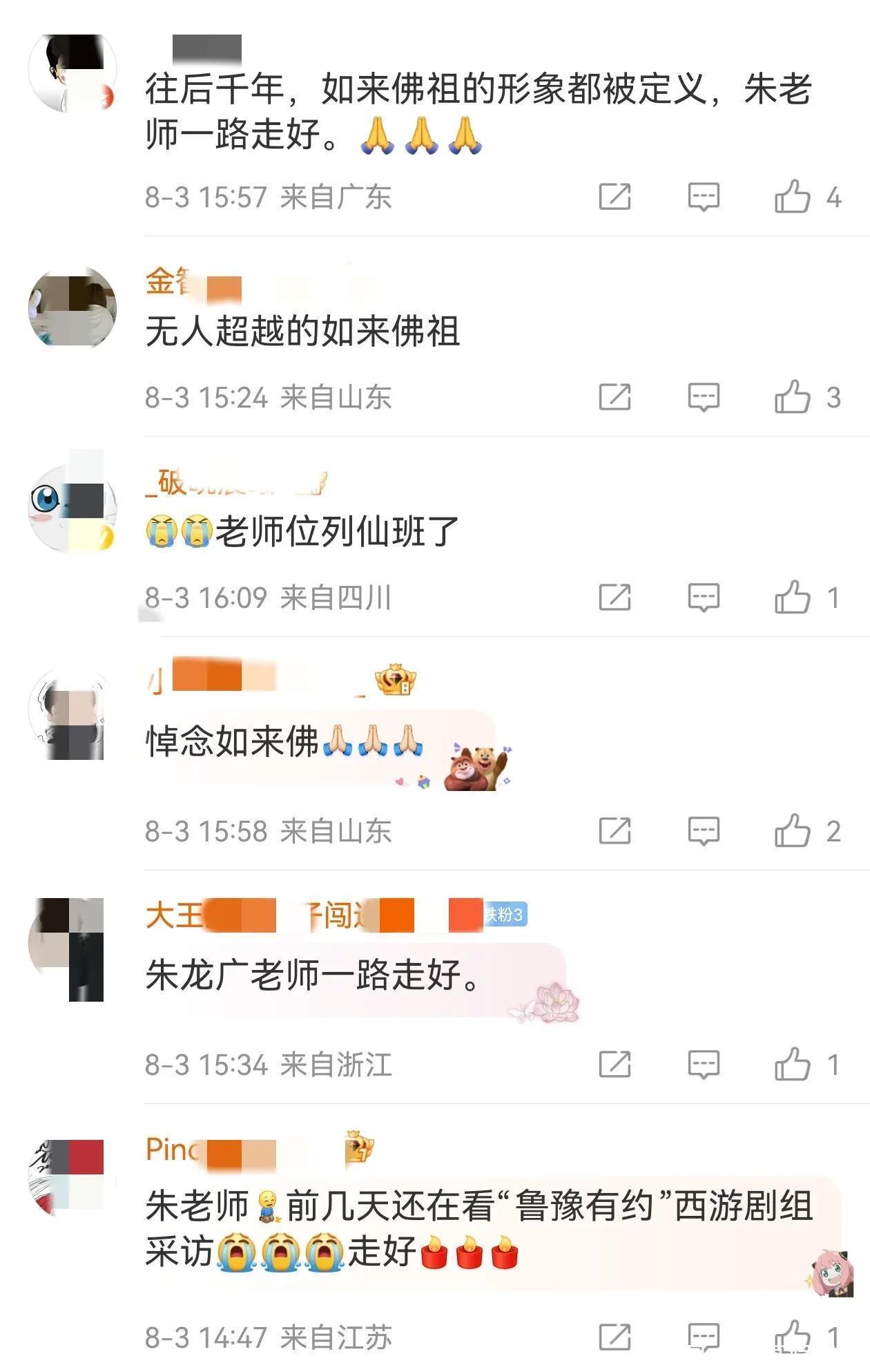Like the 江苏 comment posted at 14:47
The height and width of the screenshot is (1372, 870).
point(792,1337)
